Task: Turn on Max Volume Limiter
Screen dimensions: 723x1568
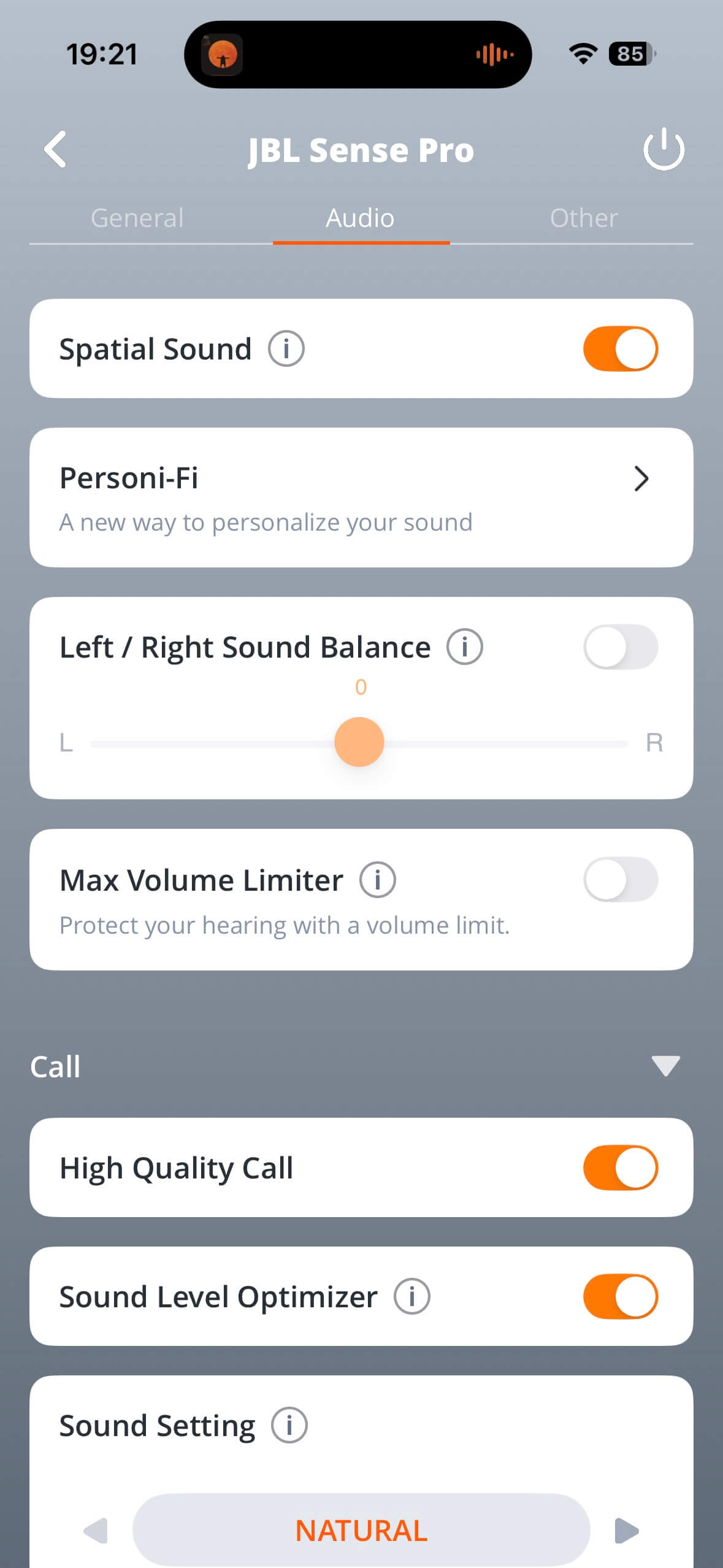Action: point(620,879)
